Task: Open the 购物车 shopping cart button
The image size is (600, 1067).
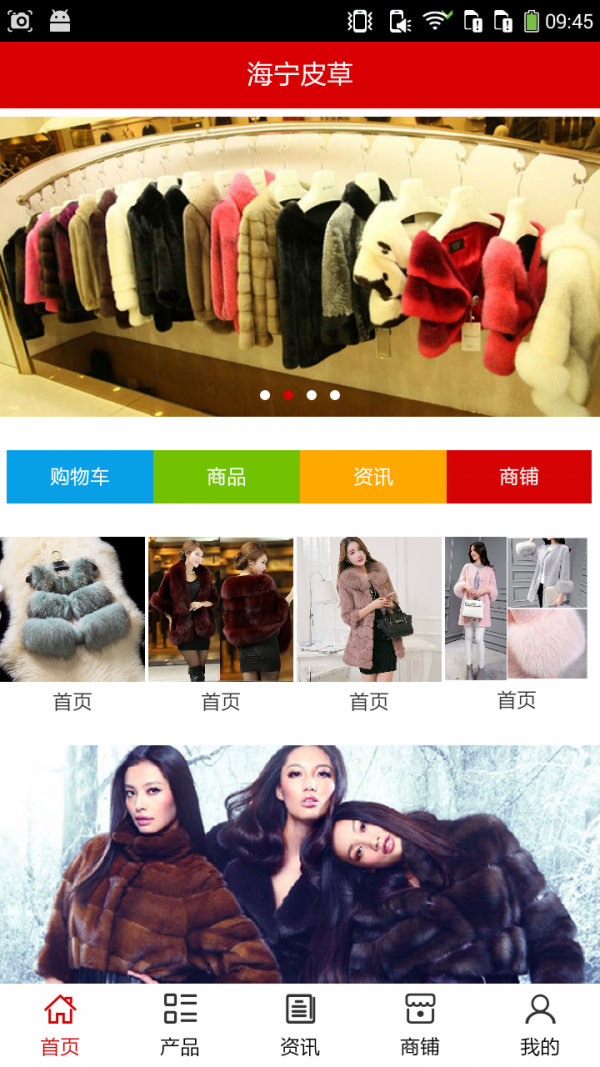Action: click(80, 477)
